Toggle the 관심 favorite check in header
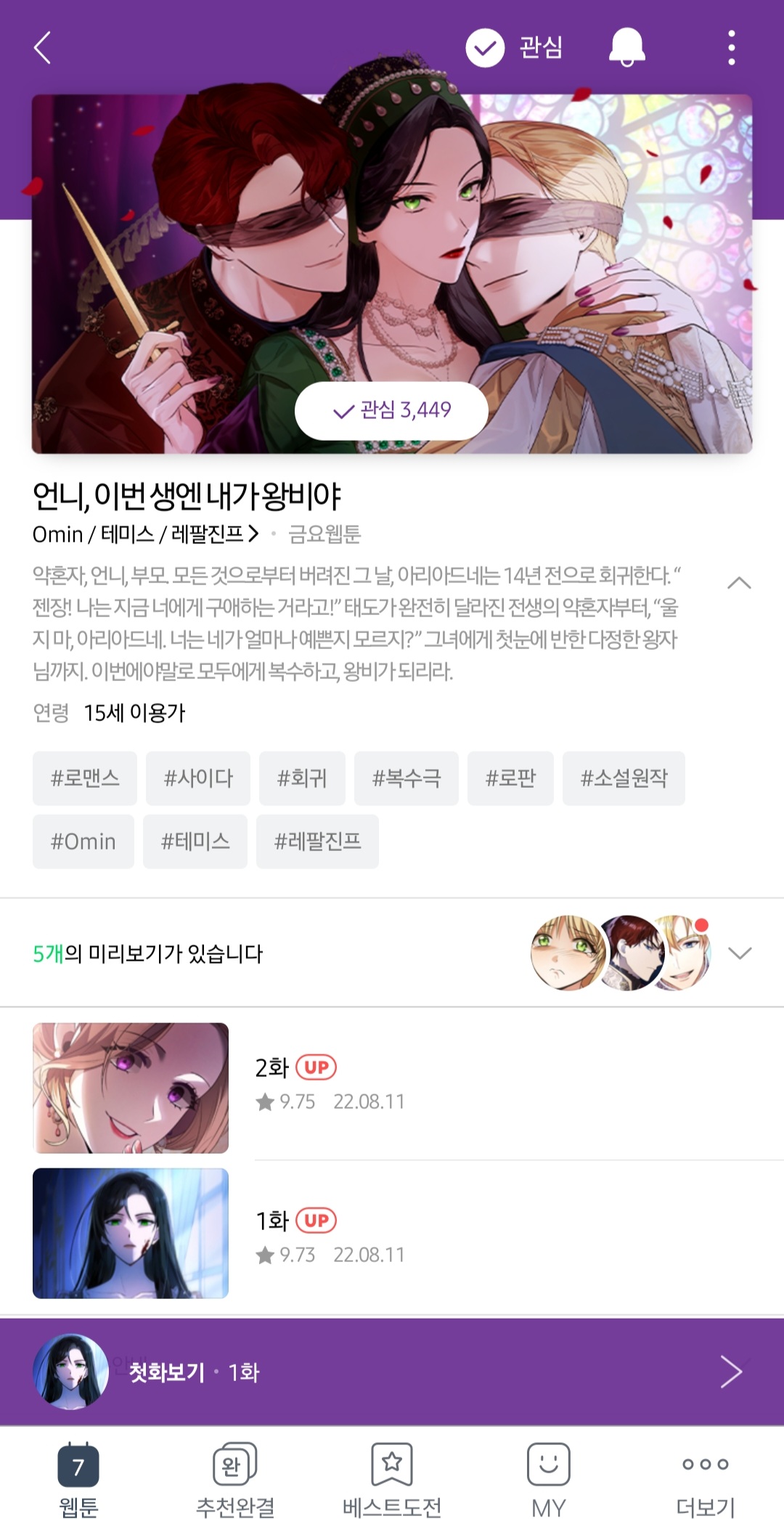This screenshot has height=1519, width=784. (514, 48)
